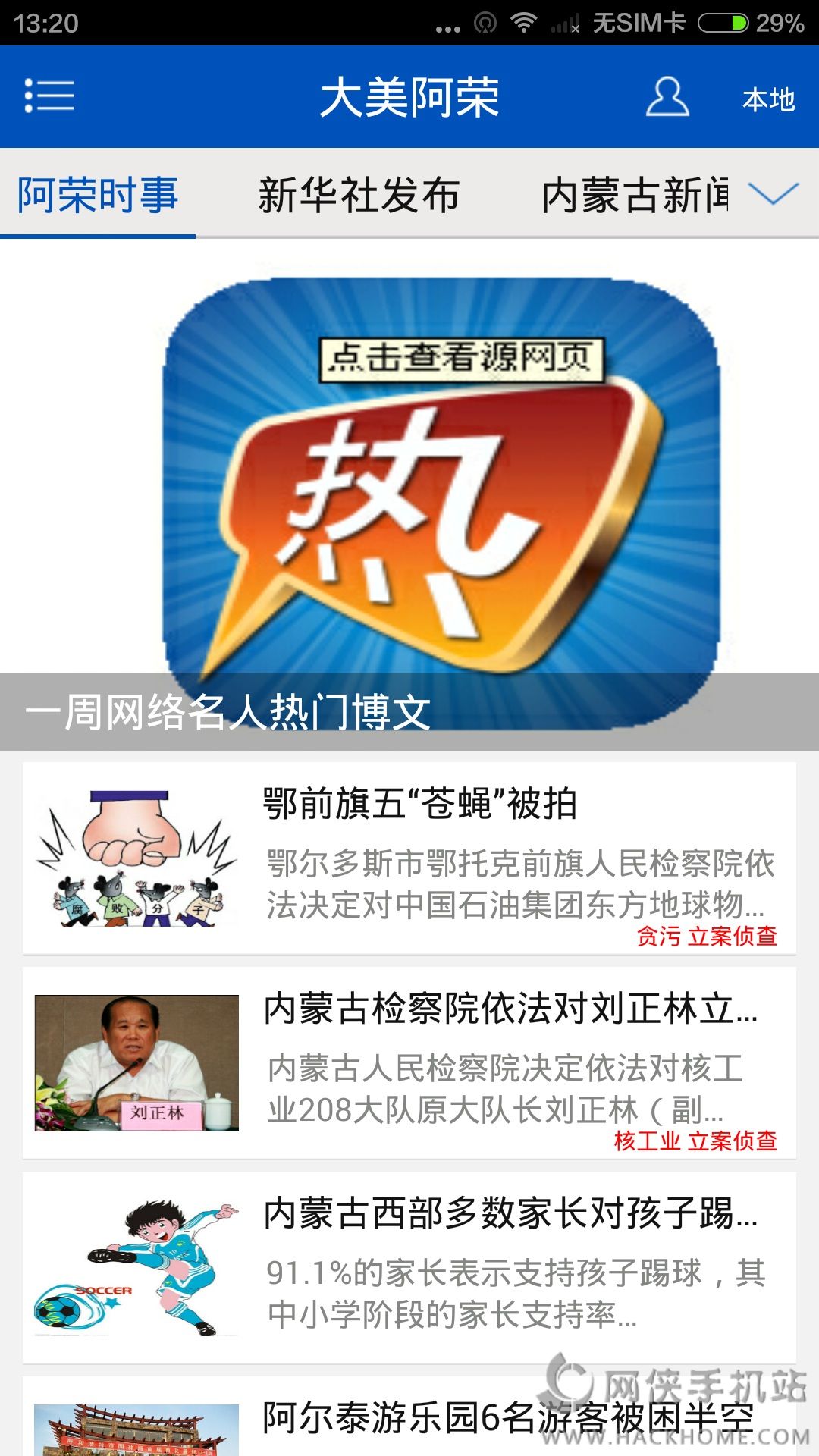819x1456 pixels.
Task: Open the user profile icon
Action: (x=667, y=96)
